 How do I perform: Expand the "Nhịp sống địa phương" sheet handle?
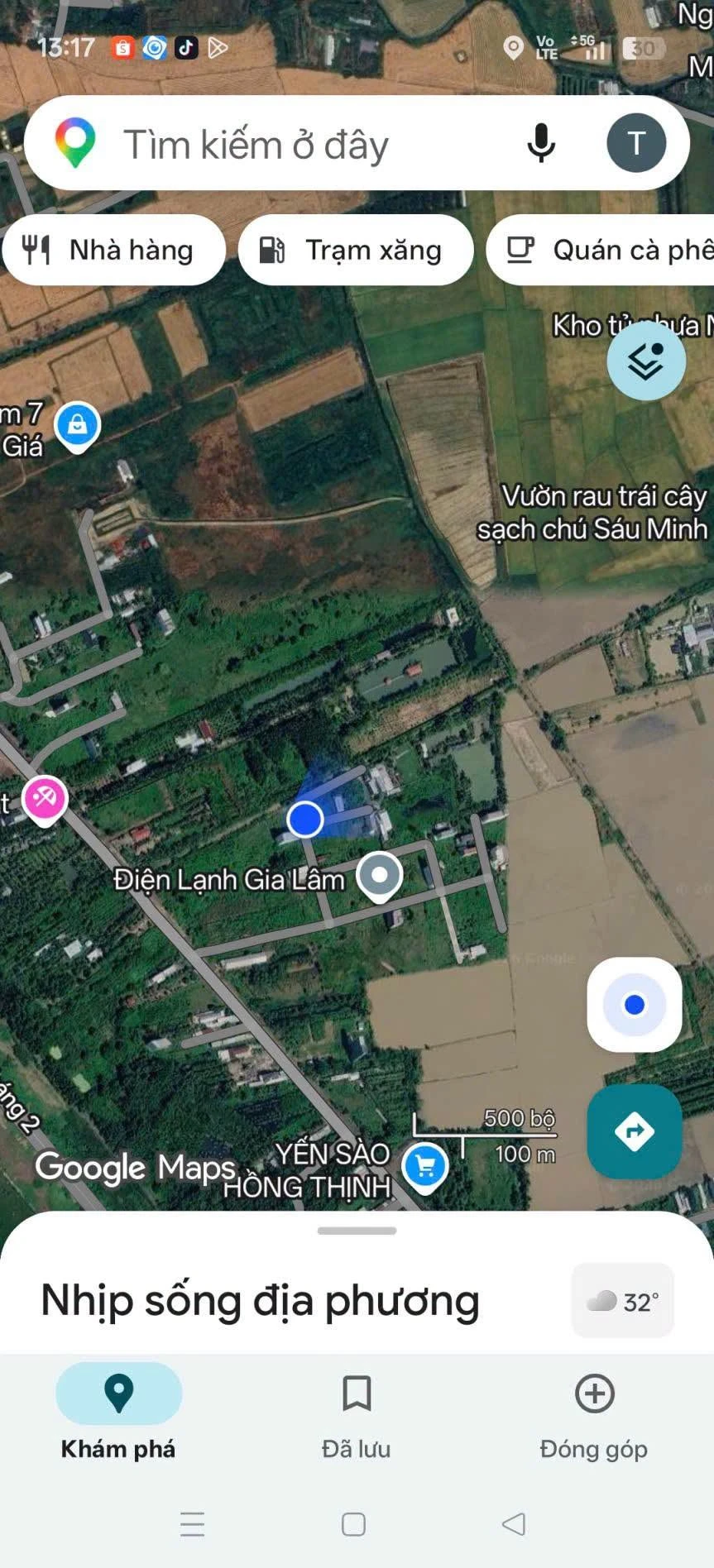[x=357, y=1231]
